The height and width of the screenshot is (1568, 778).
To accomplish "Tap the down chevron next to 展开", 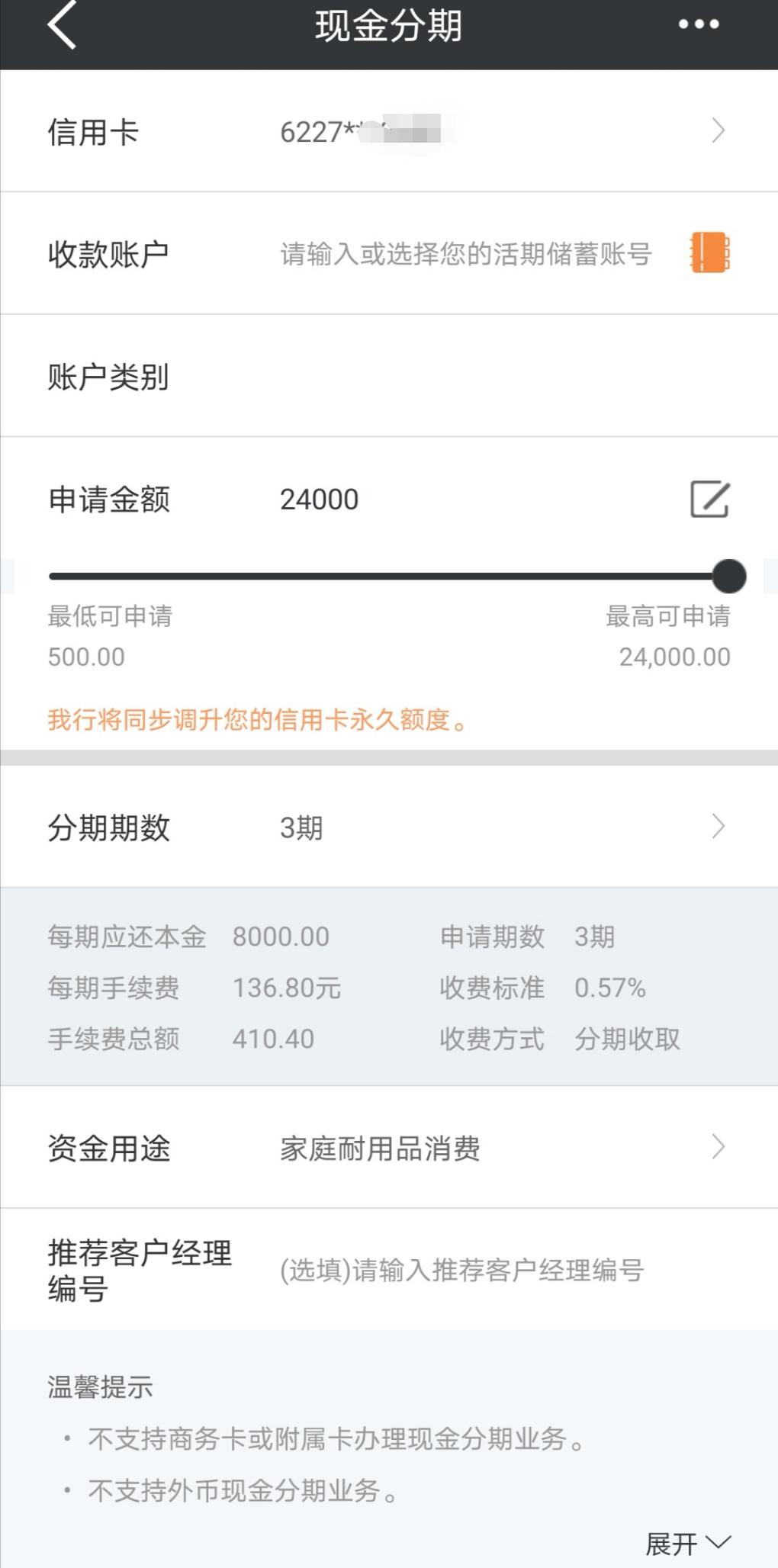I will pos(718,1543).
